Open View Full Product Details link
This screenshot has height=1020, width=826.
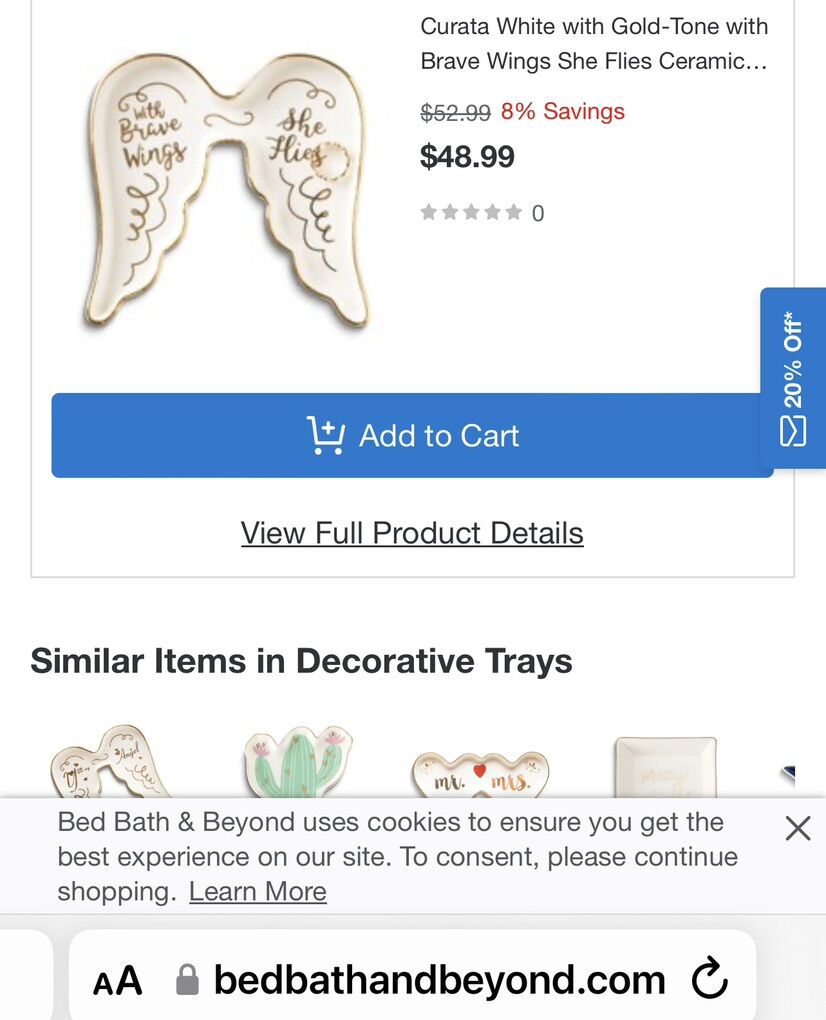(412, 533)
